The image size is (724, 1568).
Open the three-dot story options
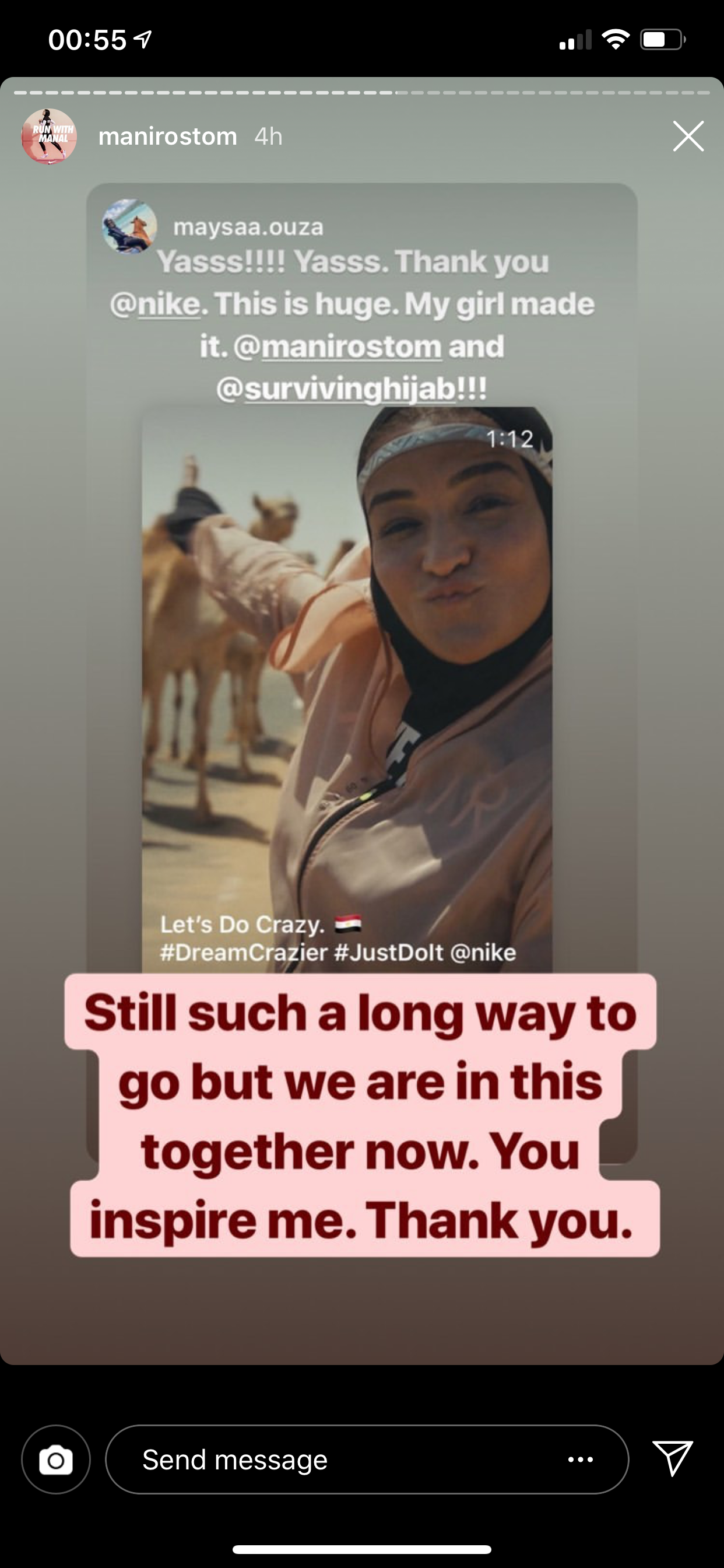click(581, 1459)
